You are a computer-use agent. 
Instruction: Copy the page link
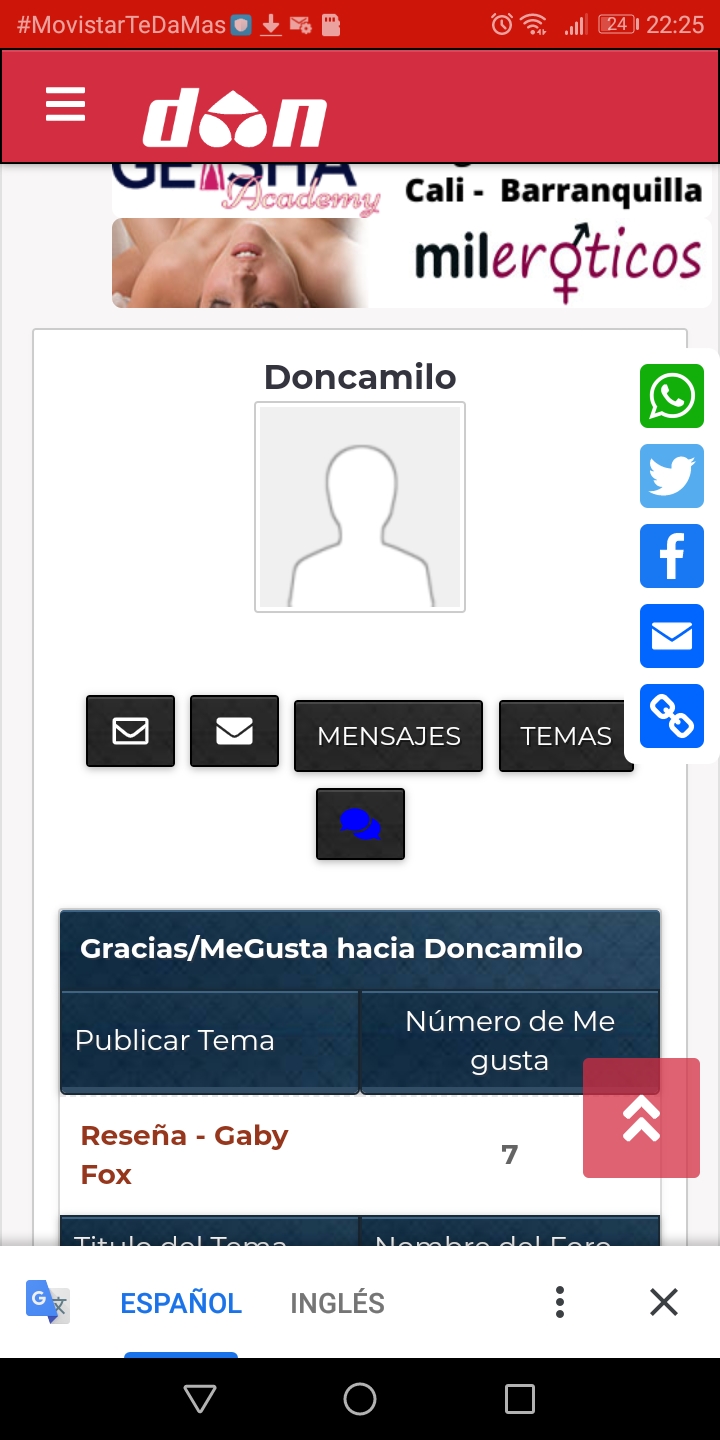pos(672,716)
